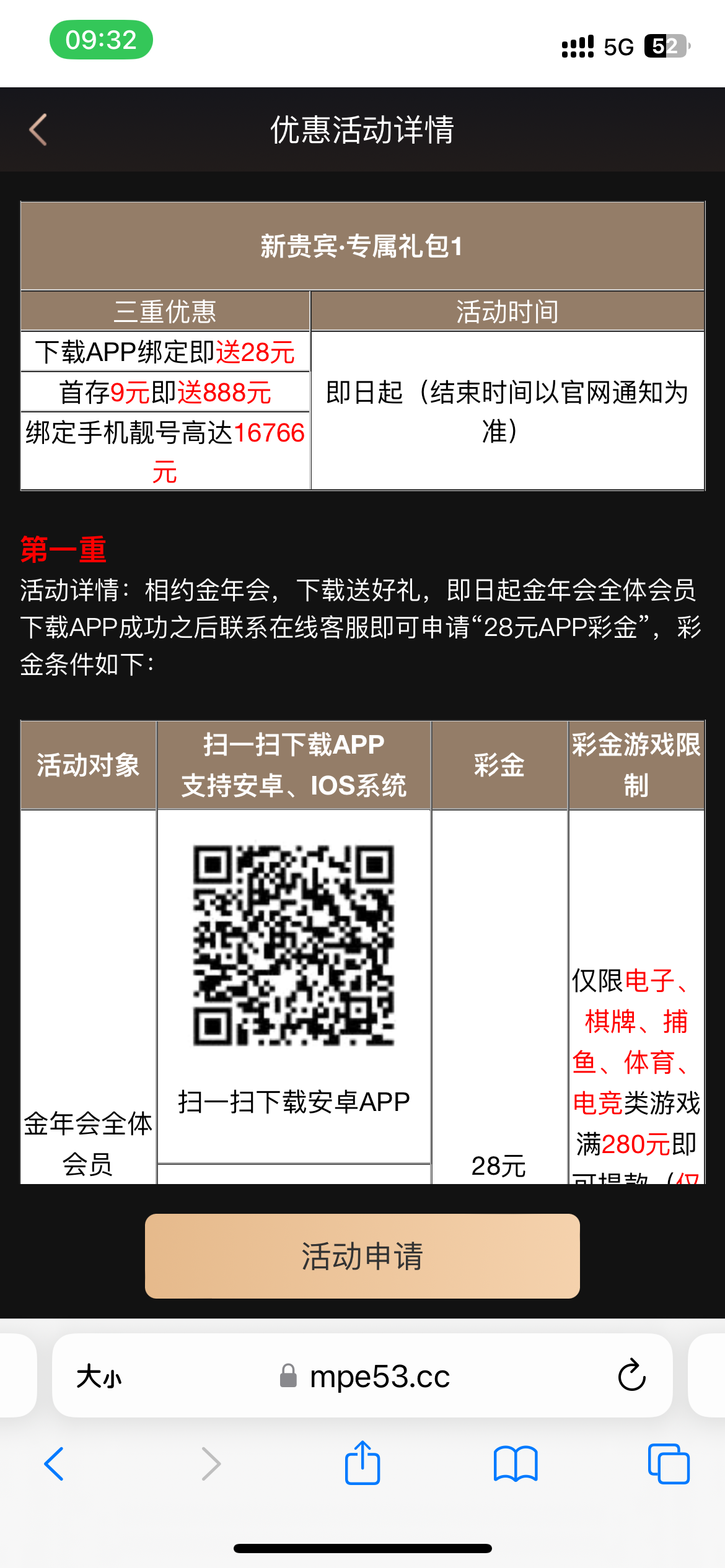Tap the back arrow in bottom toolbar

tap(55, 1464)
